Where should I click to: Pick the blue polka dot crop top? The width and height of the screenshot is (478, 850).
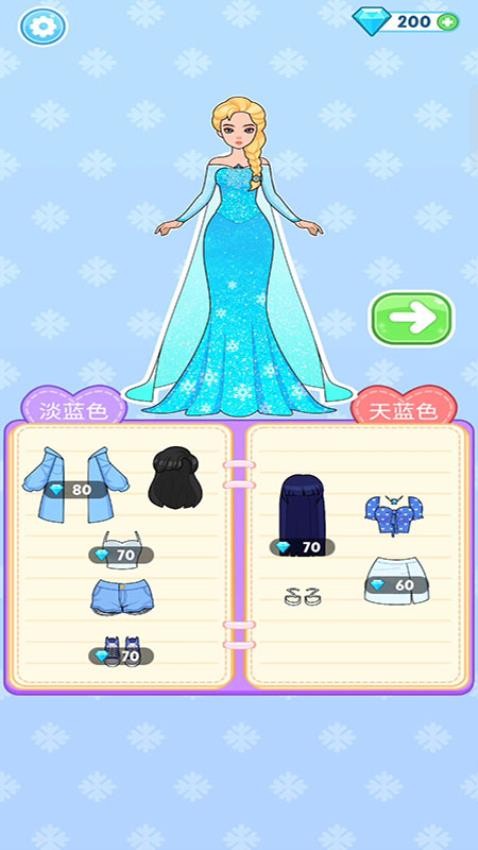click(394, 515)
